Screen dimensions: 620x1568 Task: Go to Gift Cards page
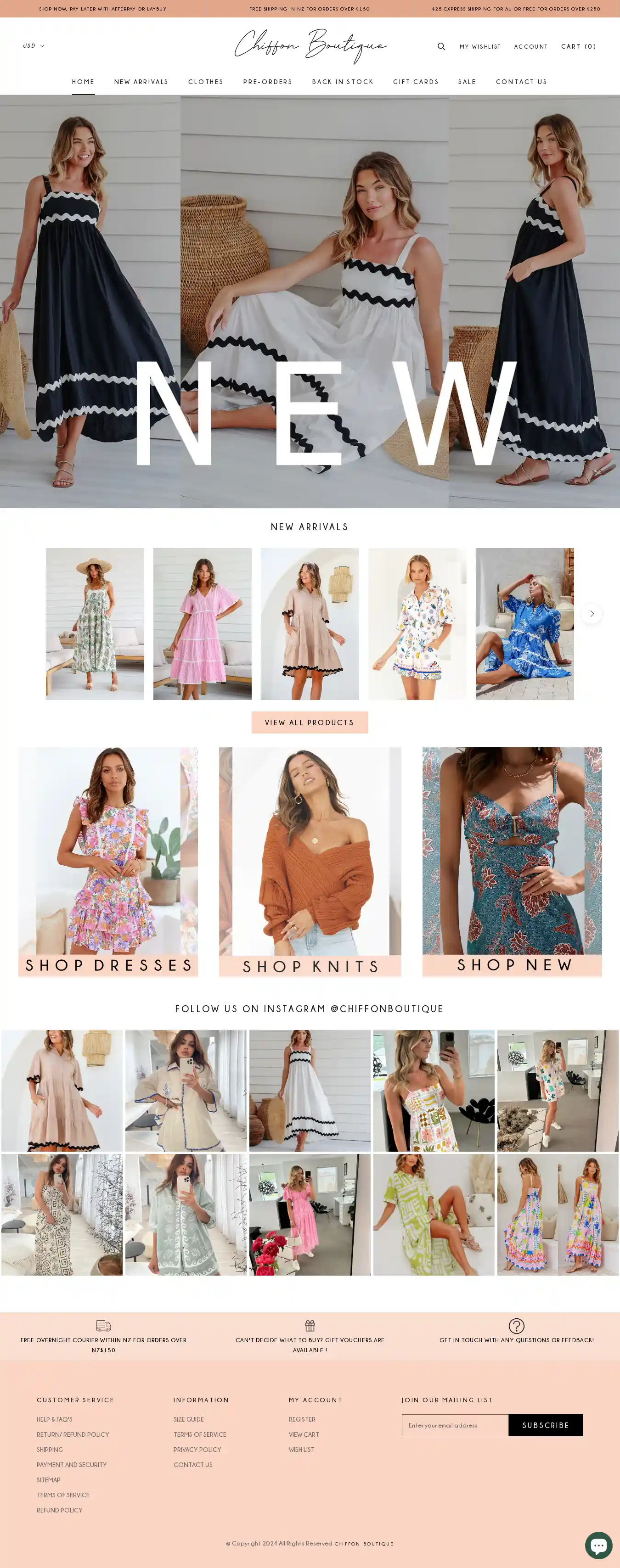coord(416,82)
